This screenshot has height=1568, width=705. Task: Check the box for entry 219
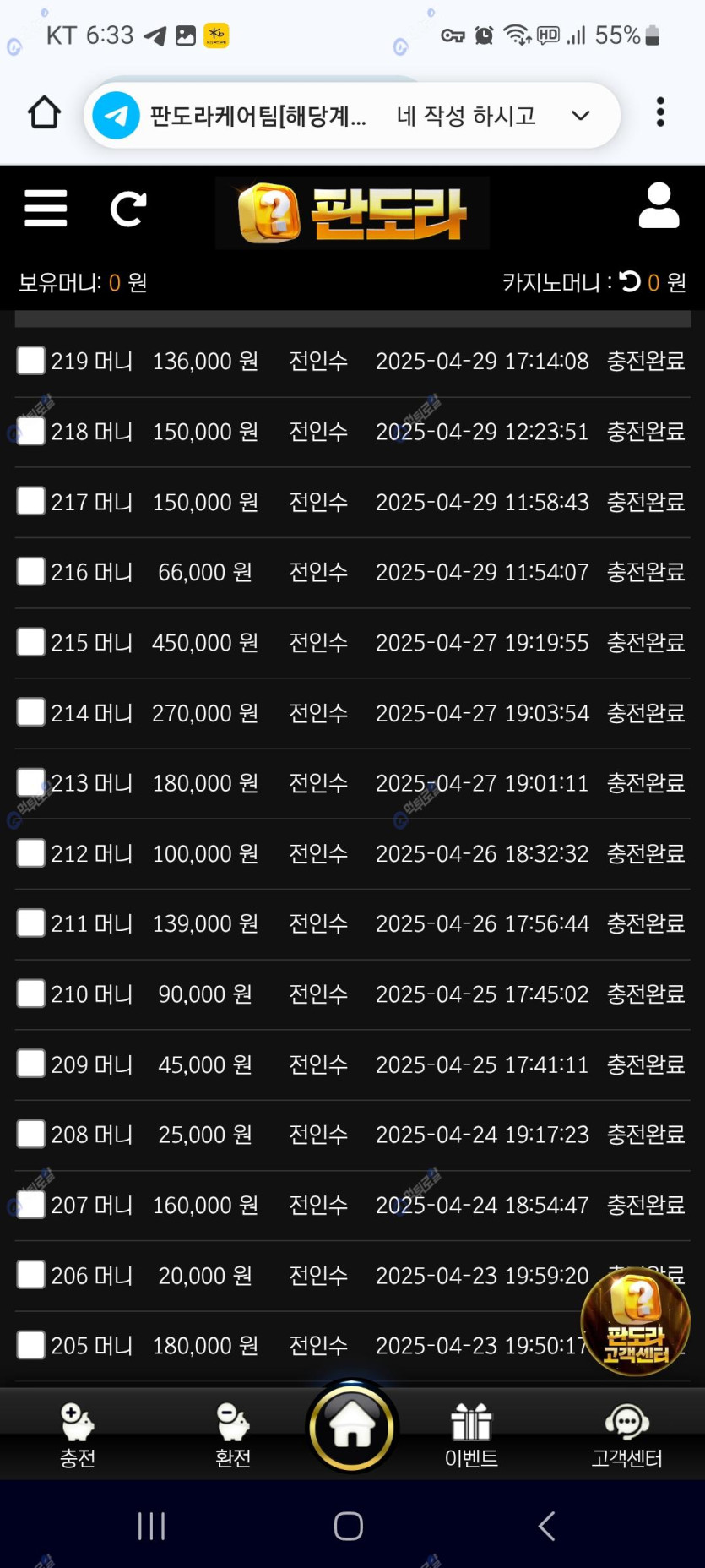(x=31, y=361)
